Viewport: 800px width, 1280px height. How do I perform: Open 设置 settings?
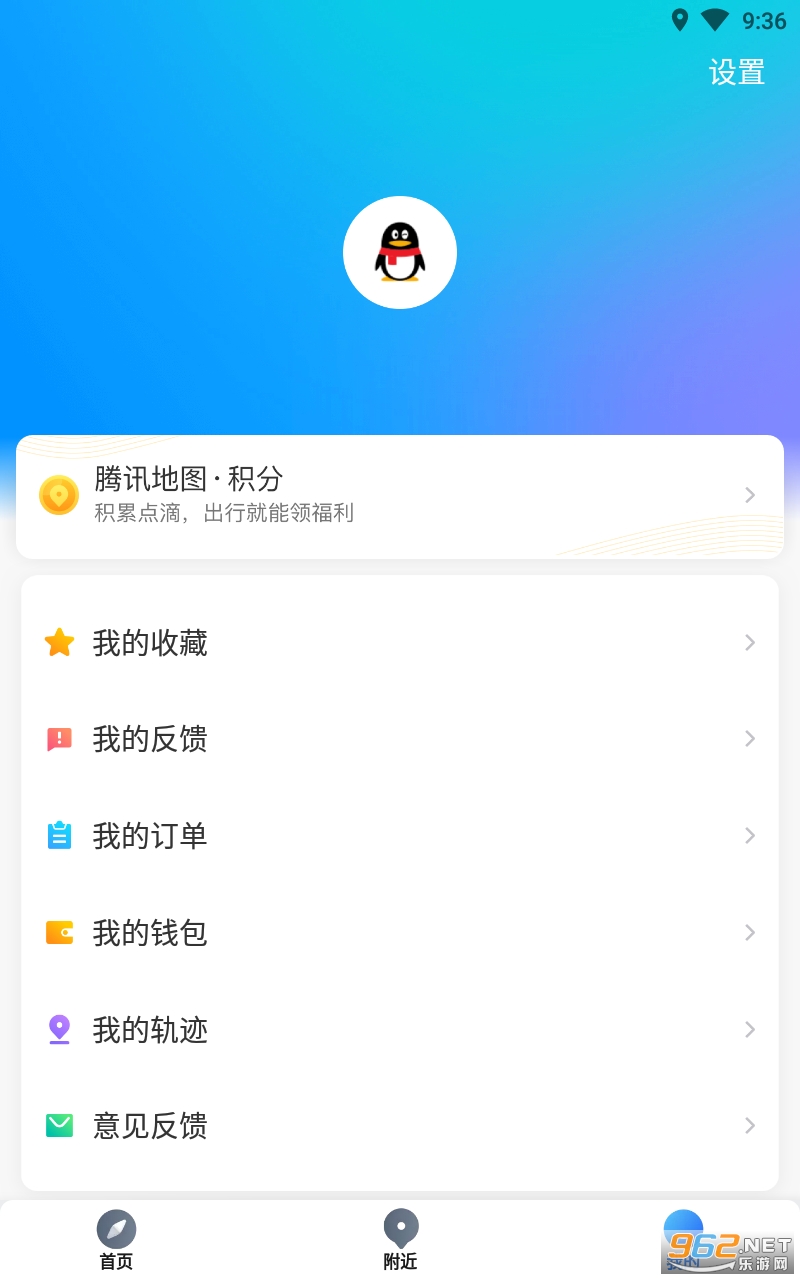737,73
